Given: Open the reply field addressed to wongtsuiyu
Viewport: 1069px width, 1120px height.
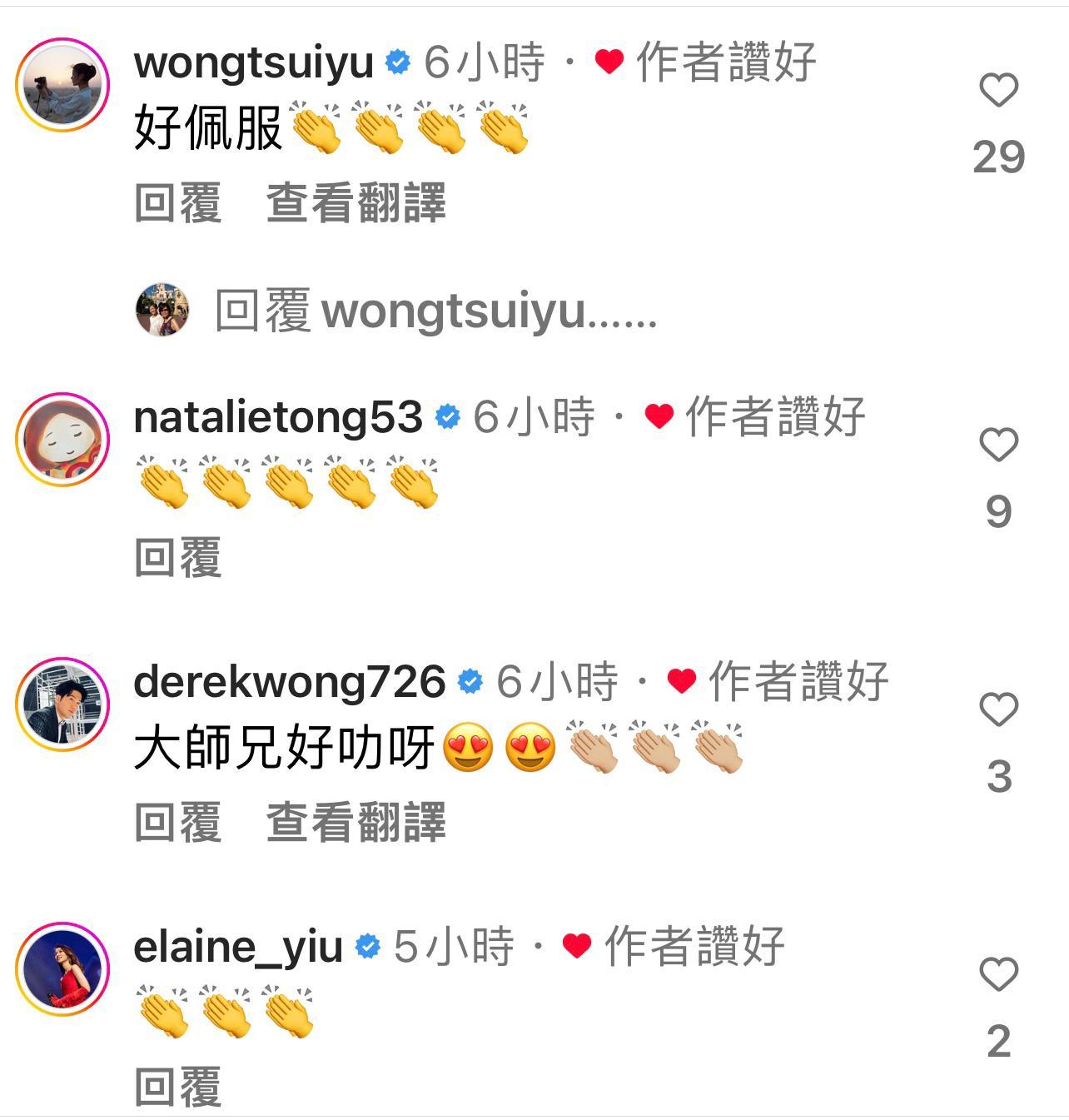Looking at the screenshot, I should (435, 311).
